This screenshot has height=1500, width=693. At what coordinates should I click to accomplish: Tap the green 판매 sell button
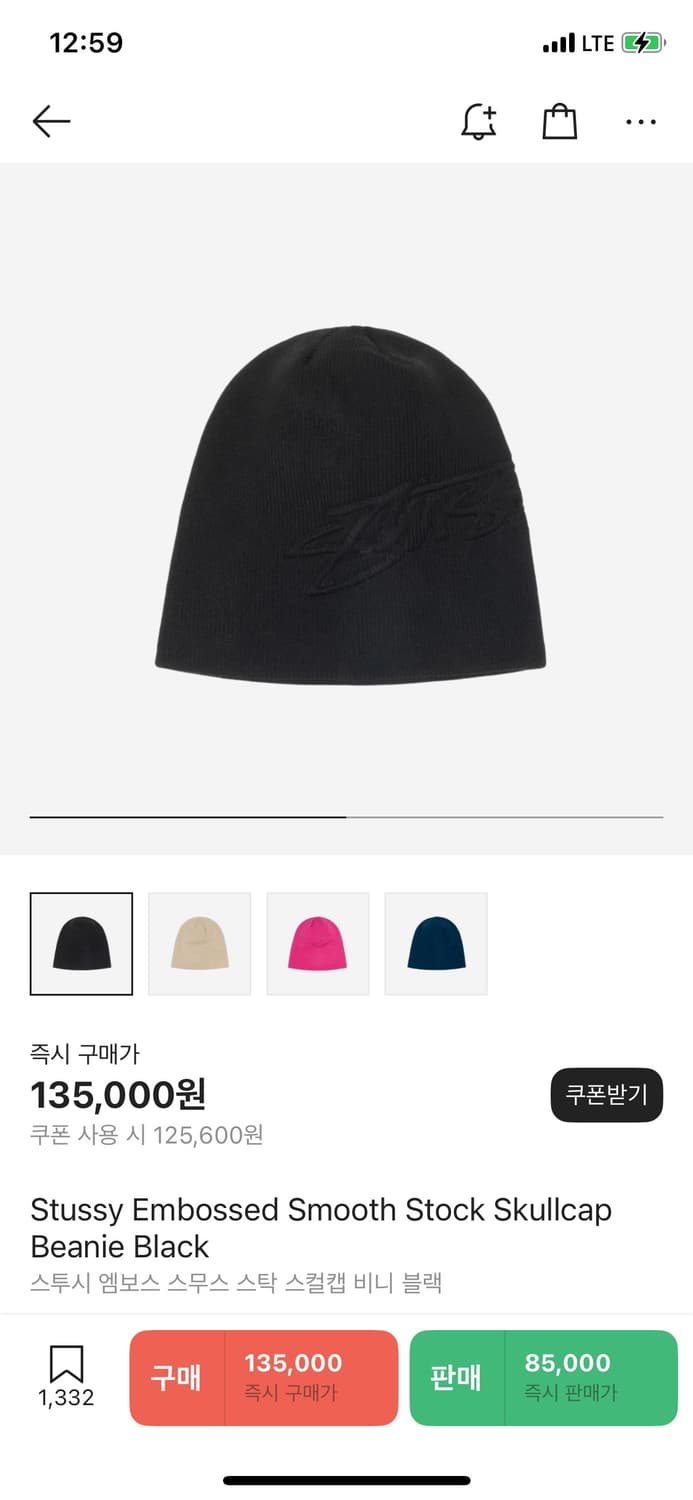(543, 1377)
